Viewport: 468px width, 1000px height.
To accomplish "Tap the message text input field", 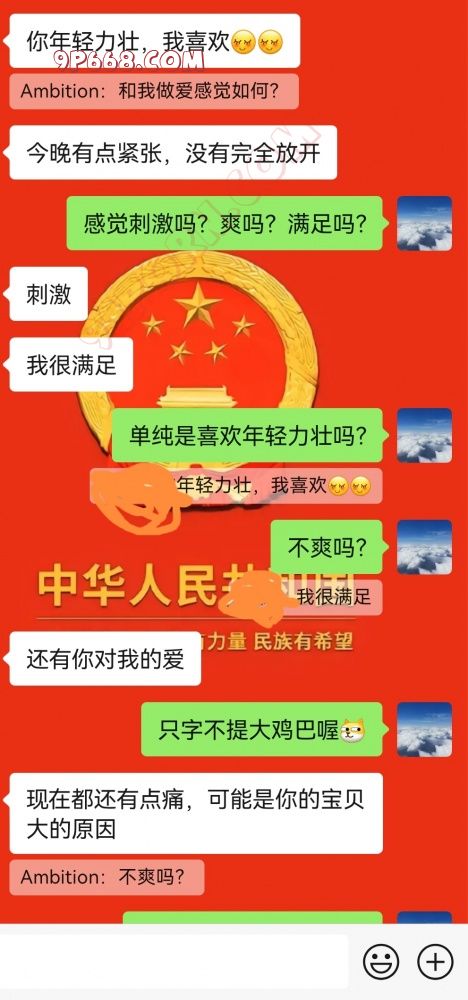I will [x=174, y=962].
